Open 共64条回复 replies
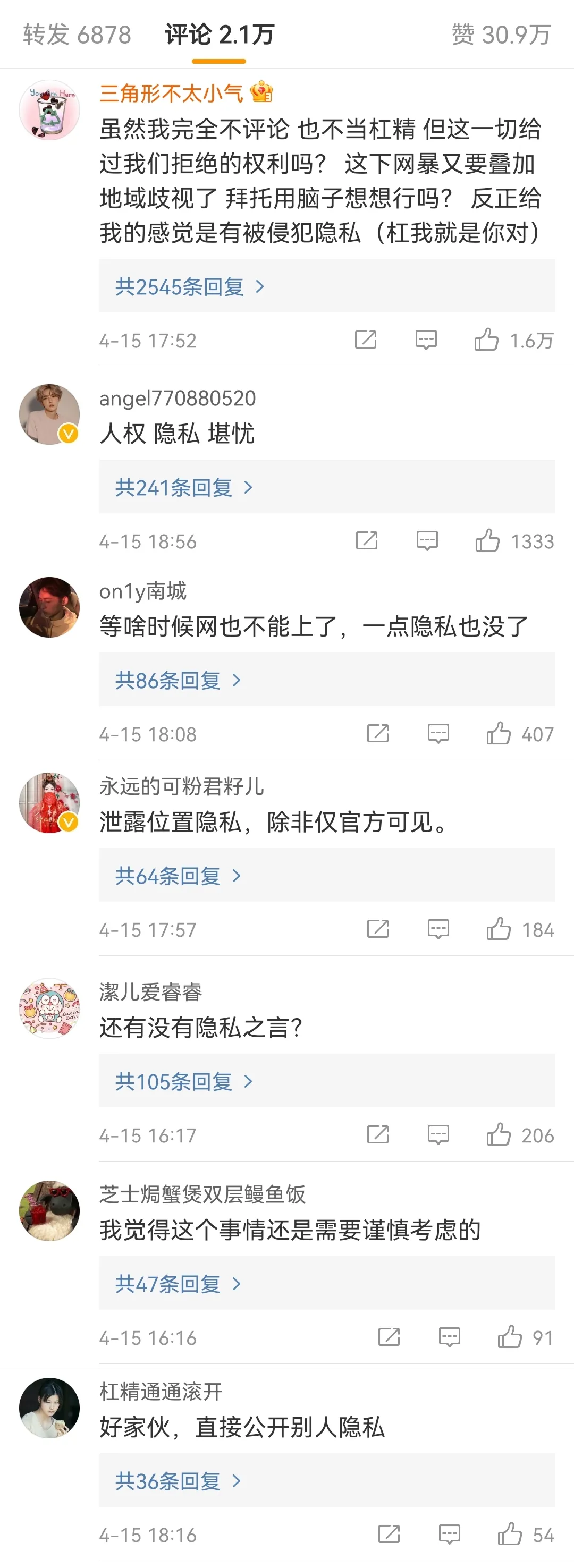The height and width of the screenshot is (1568, 574). click(x=178, y=875)
